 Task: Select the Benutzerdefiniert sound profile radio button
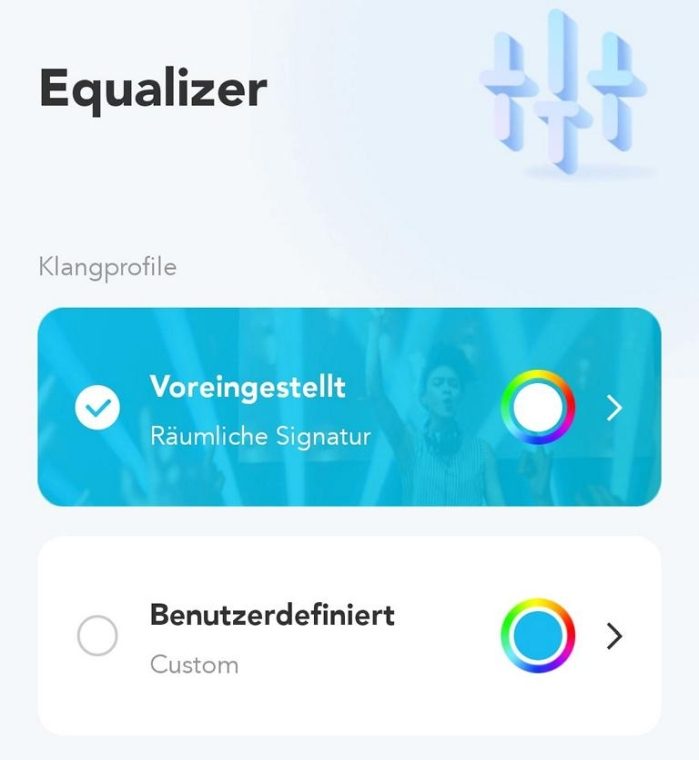click(97, 636)
